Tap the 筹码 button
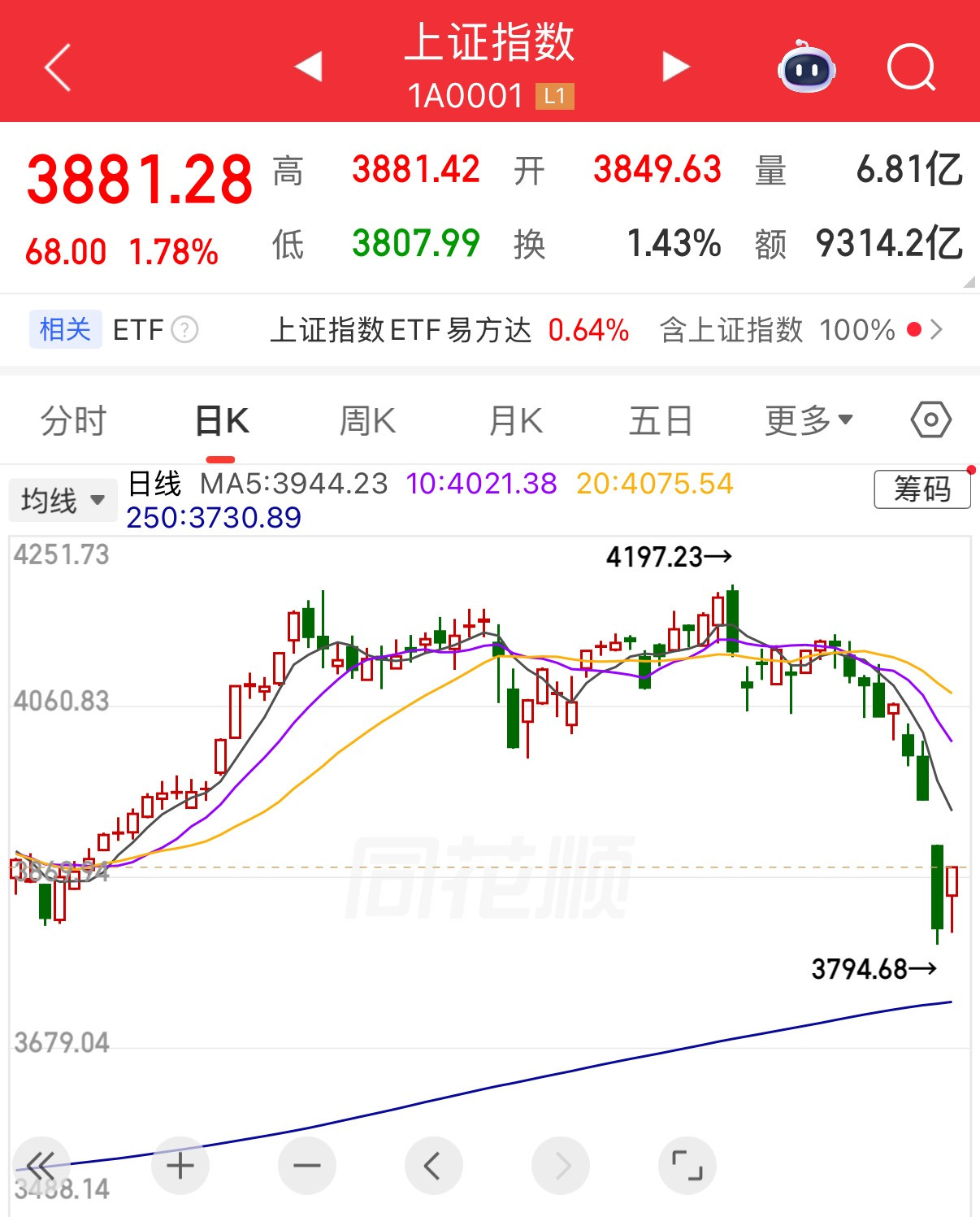 (922, 489)
